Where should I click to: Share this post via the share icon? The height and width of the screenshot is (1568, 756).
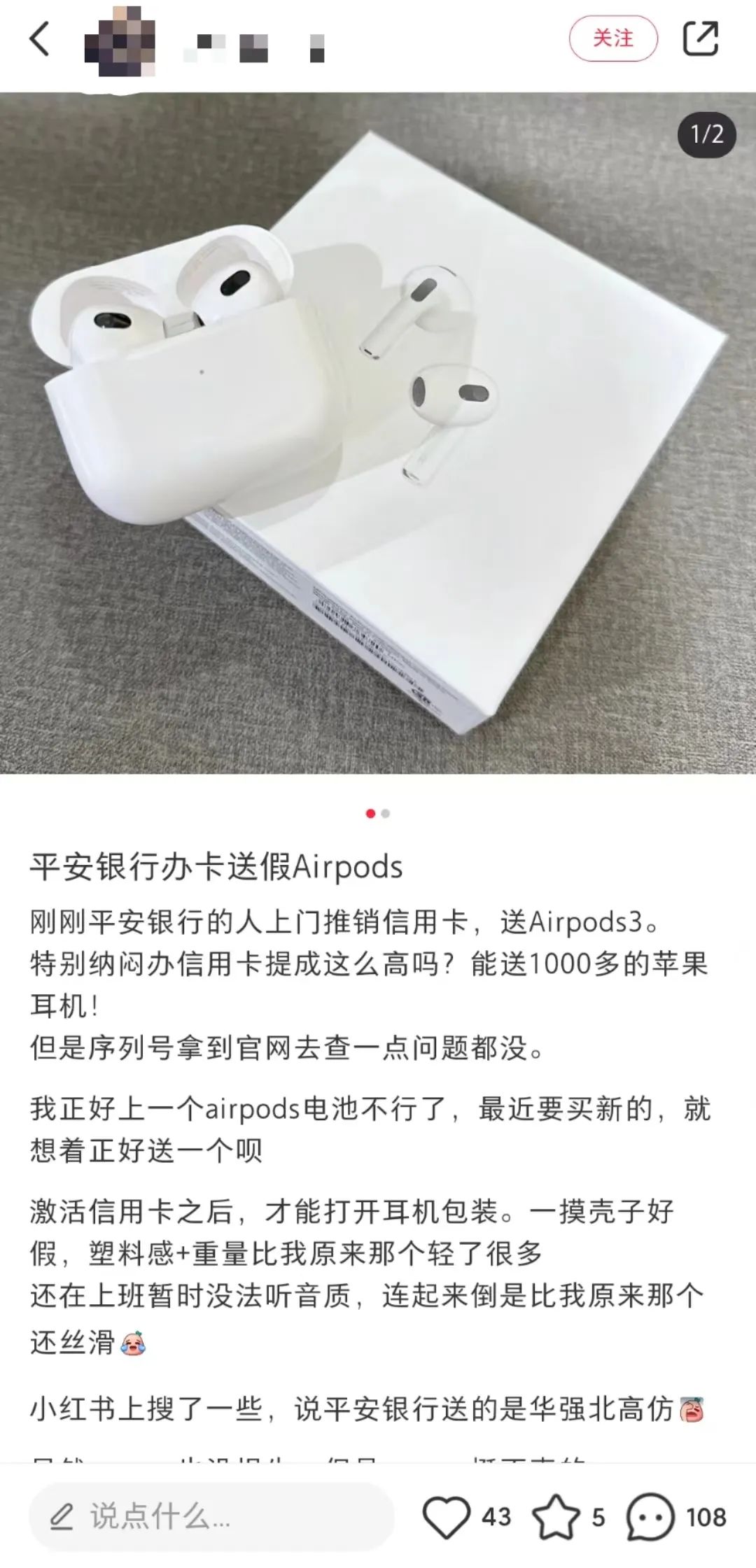coord(700,38)
